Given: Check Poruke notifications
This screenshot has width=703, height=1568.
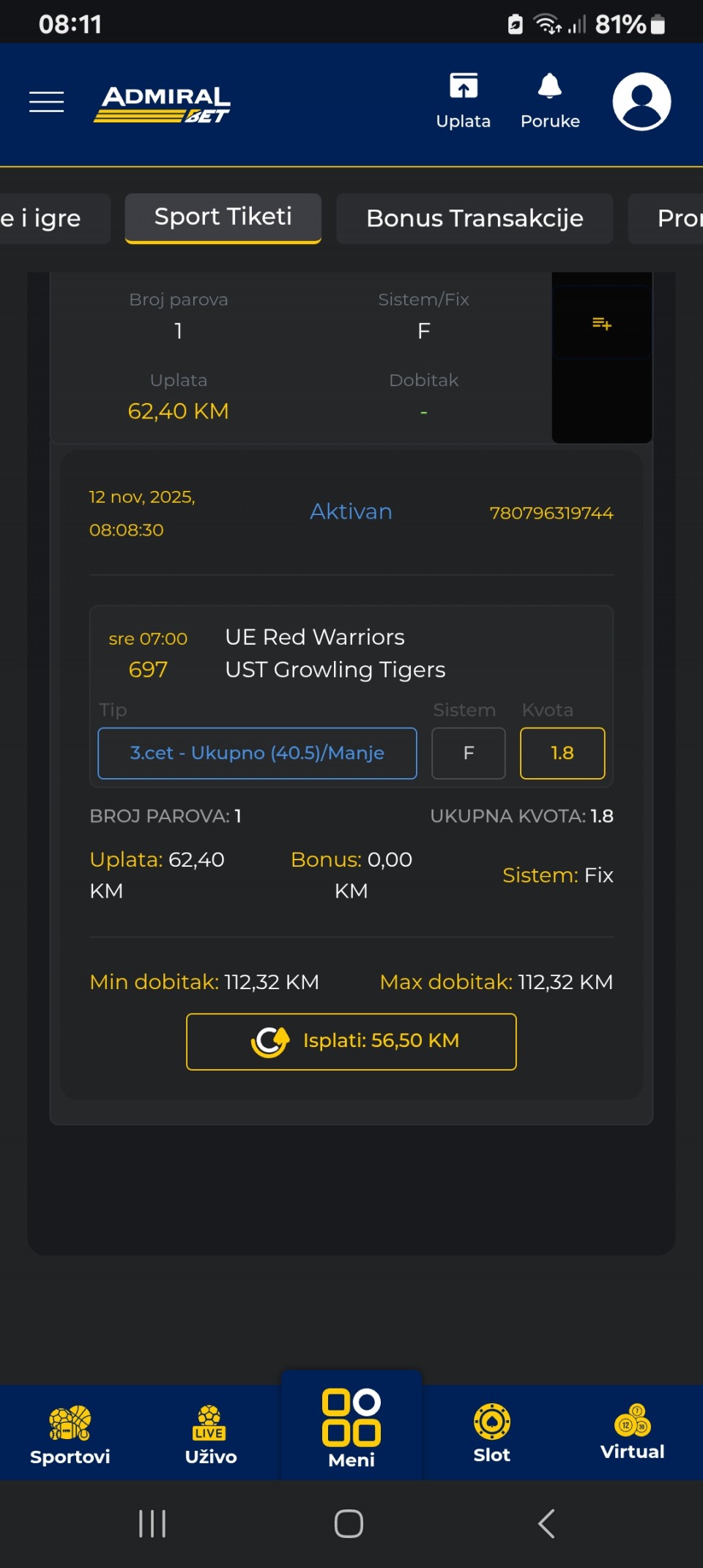Looking at the screenshot, I should 550,101.
